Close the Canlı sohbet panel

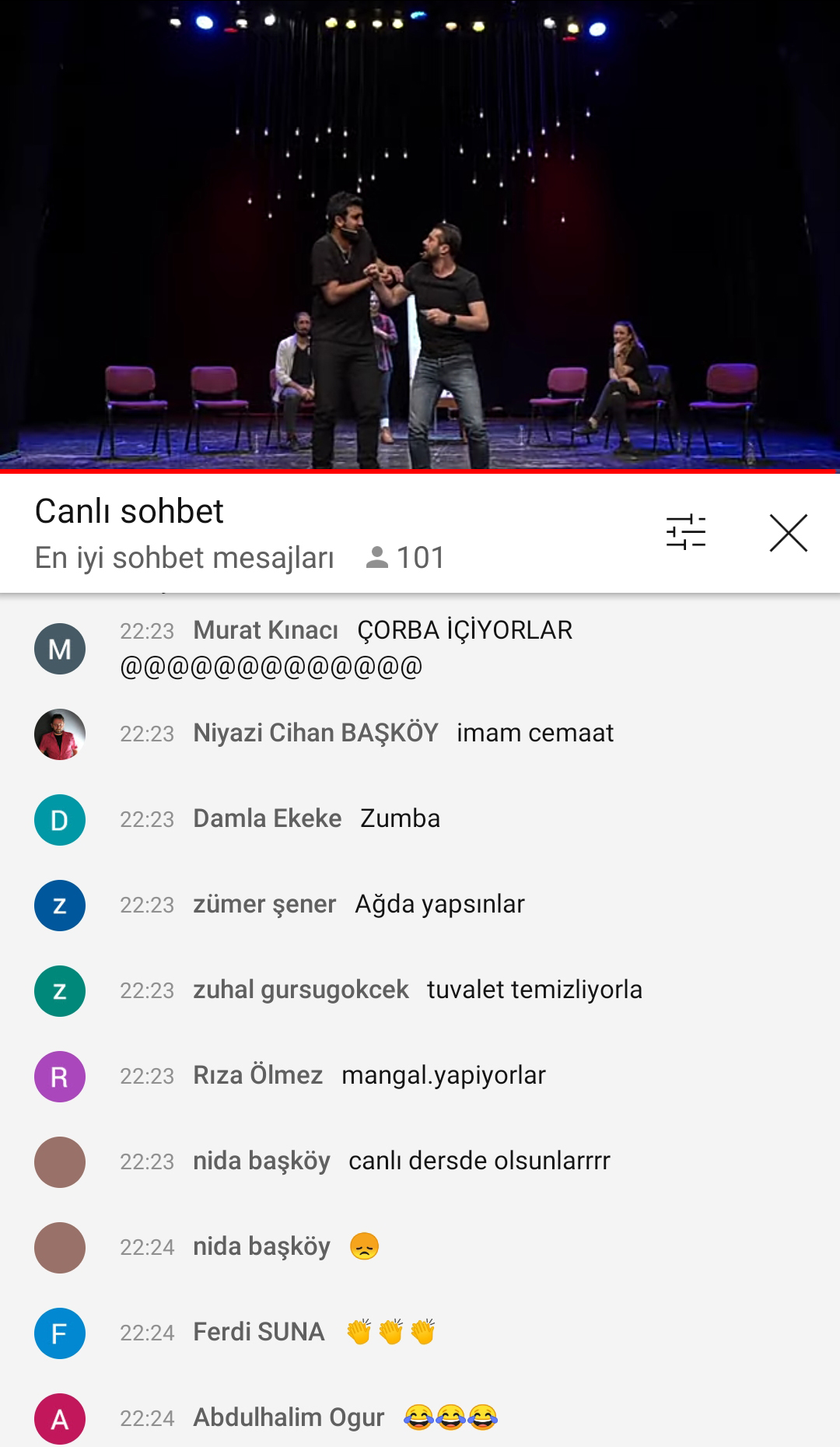(788, 533)
